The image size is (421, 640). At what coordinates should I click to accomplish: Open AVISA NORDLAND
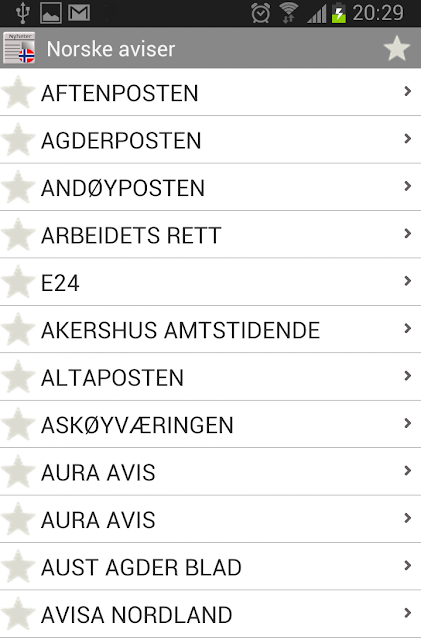coord(210,614)
